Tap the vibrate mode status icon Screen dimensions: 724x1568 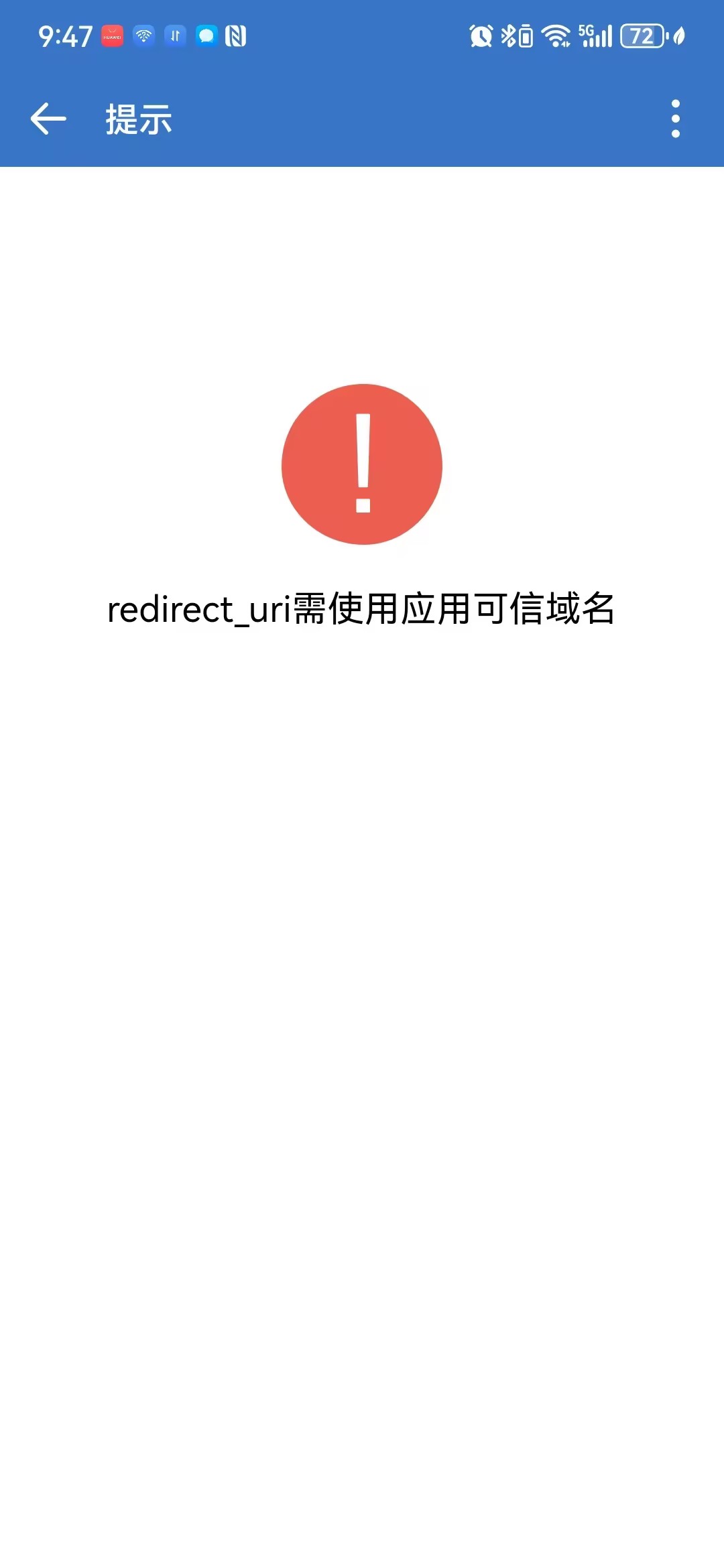(x=526, y=37)
